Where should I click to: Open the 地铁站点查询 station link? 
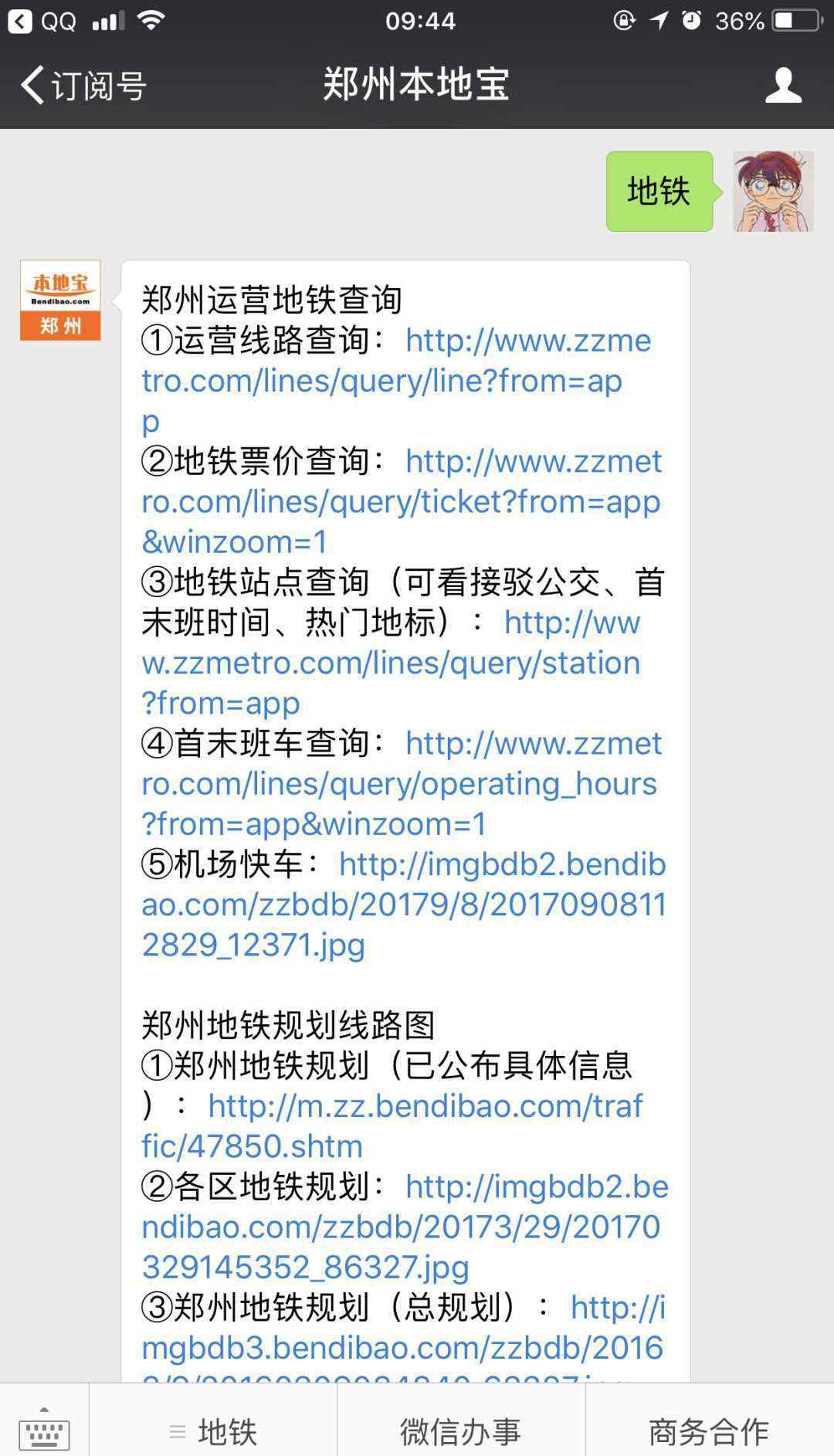click(x=391, y=662)
